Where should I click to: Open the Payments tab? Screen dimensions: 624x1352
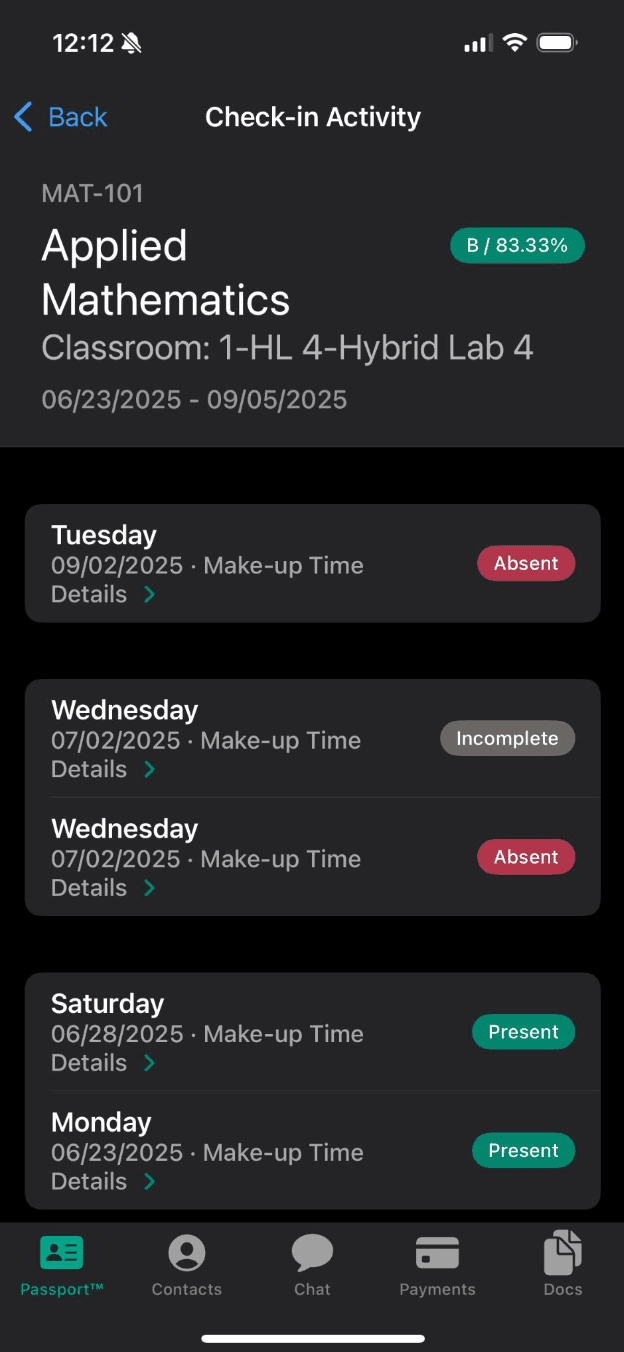pos(437,1266)
